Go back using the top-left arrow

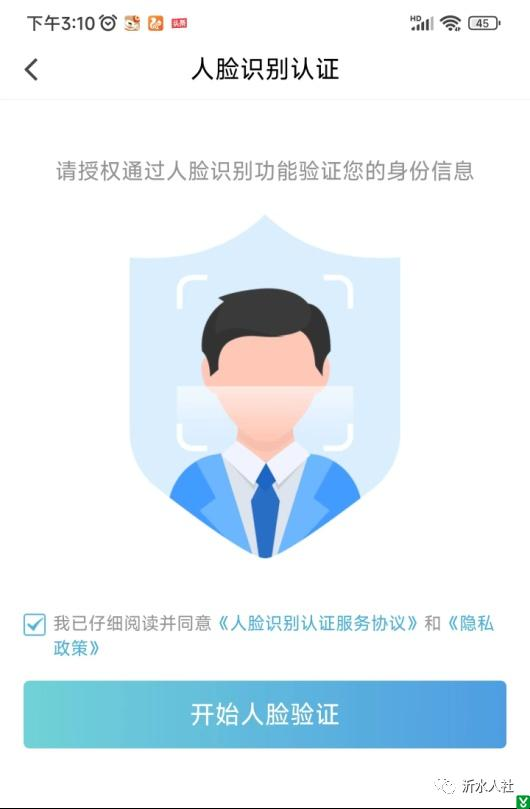31,70
